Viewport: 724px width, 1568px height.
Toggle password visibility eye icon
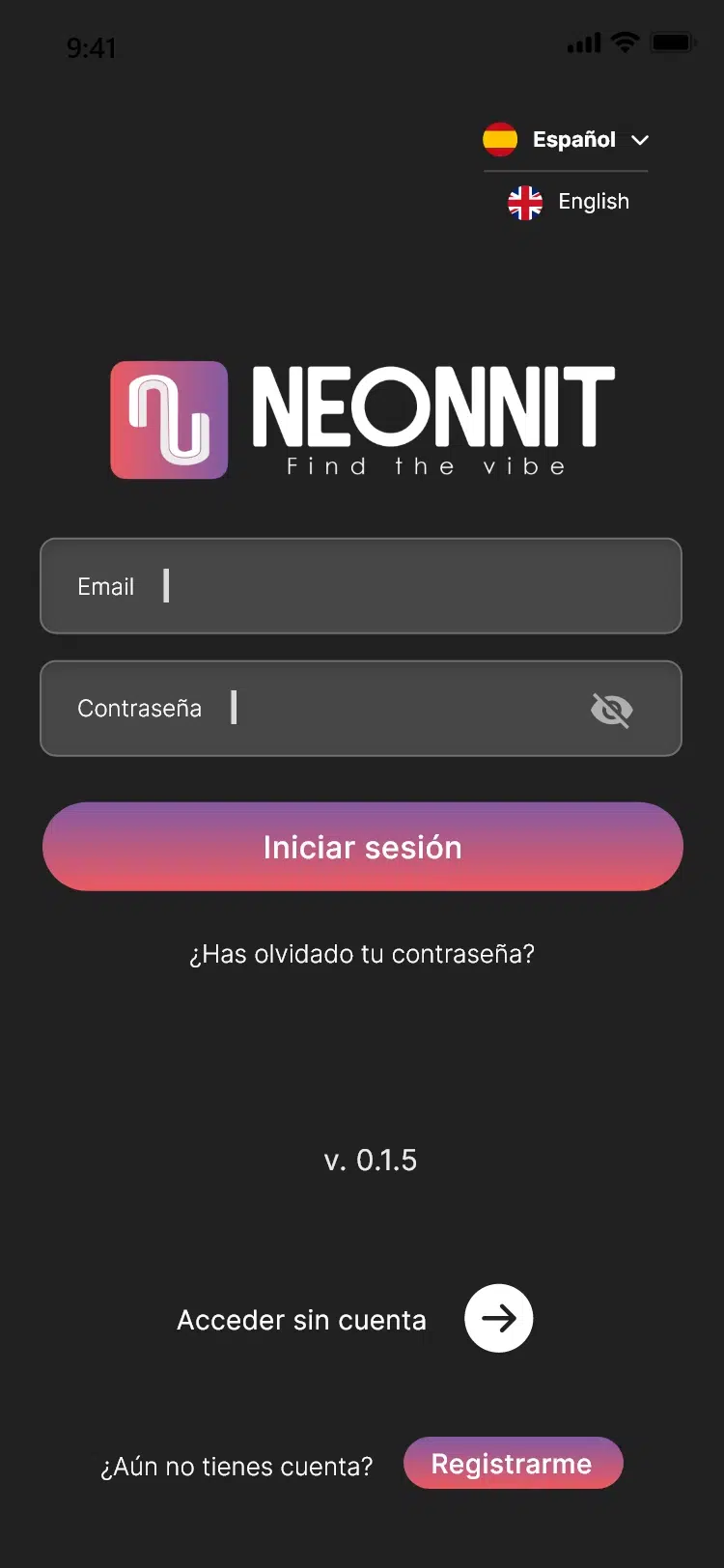point(611,710)
